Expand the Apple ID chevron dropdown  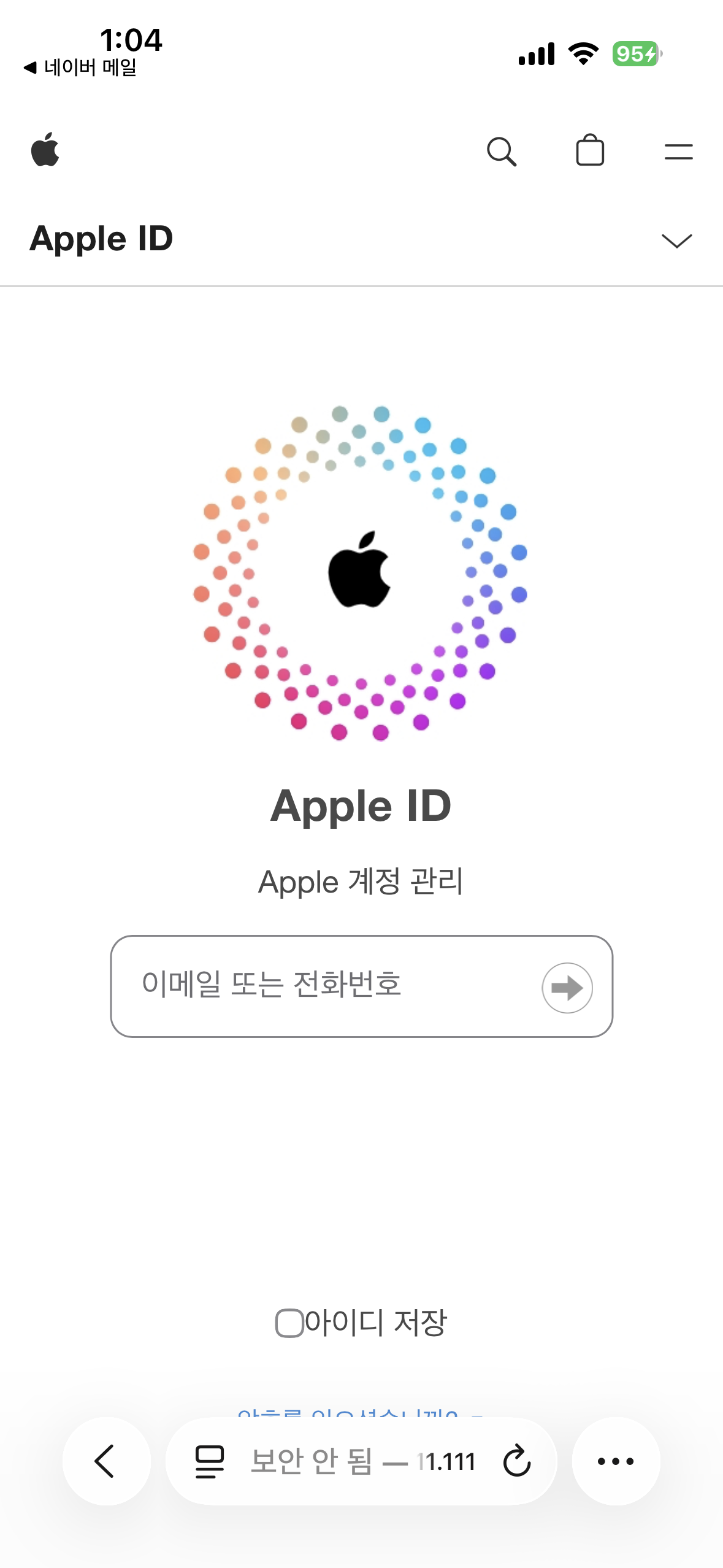(x=676, y=240)
